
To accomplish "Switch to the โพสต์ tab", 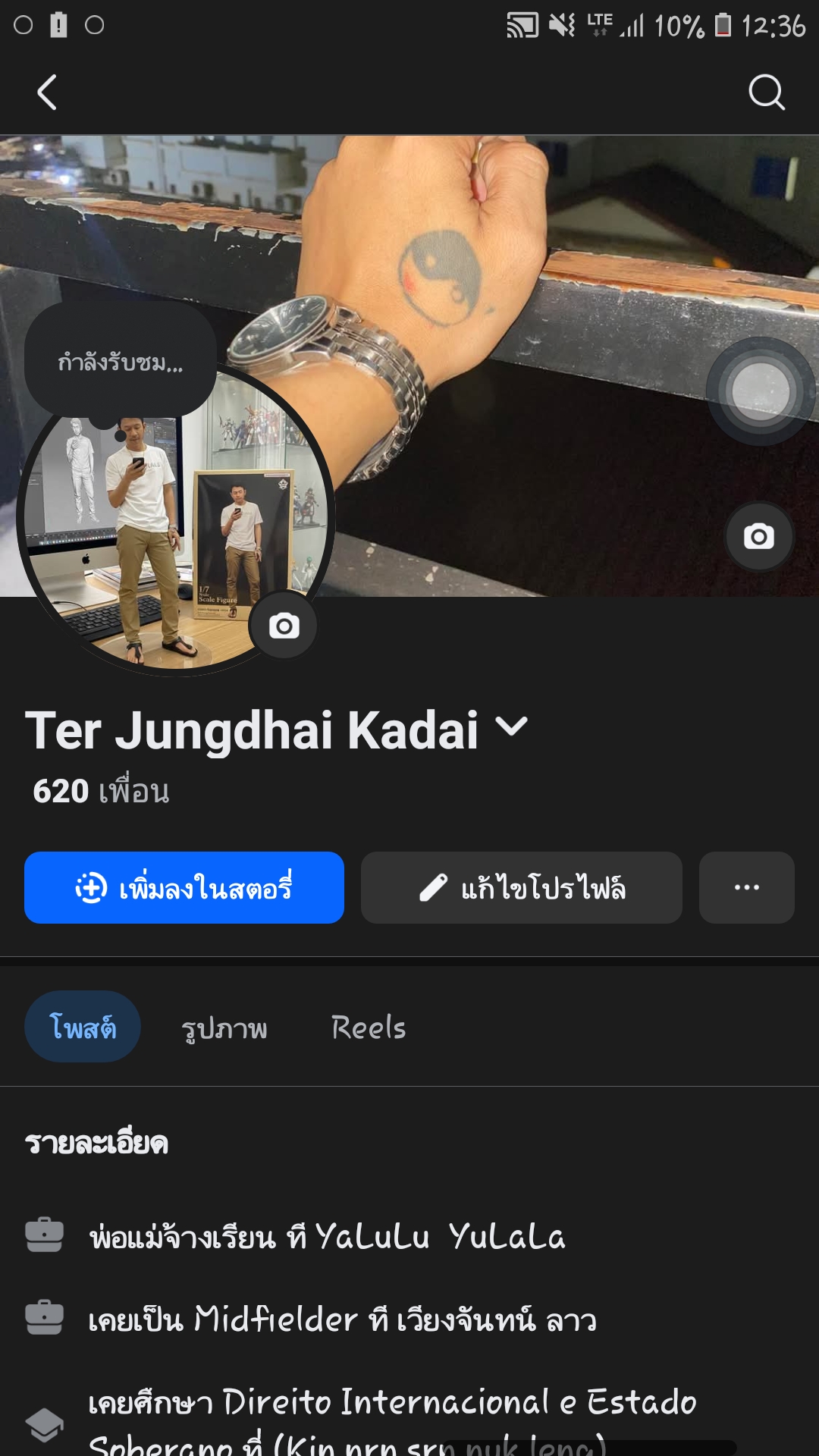I will (83, 1027).
